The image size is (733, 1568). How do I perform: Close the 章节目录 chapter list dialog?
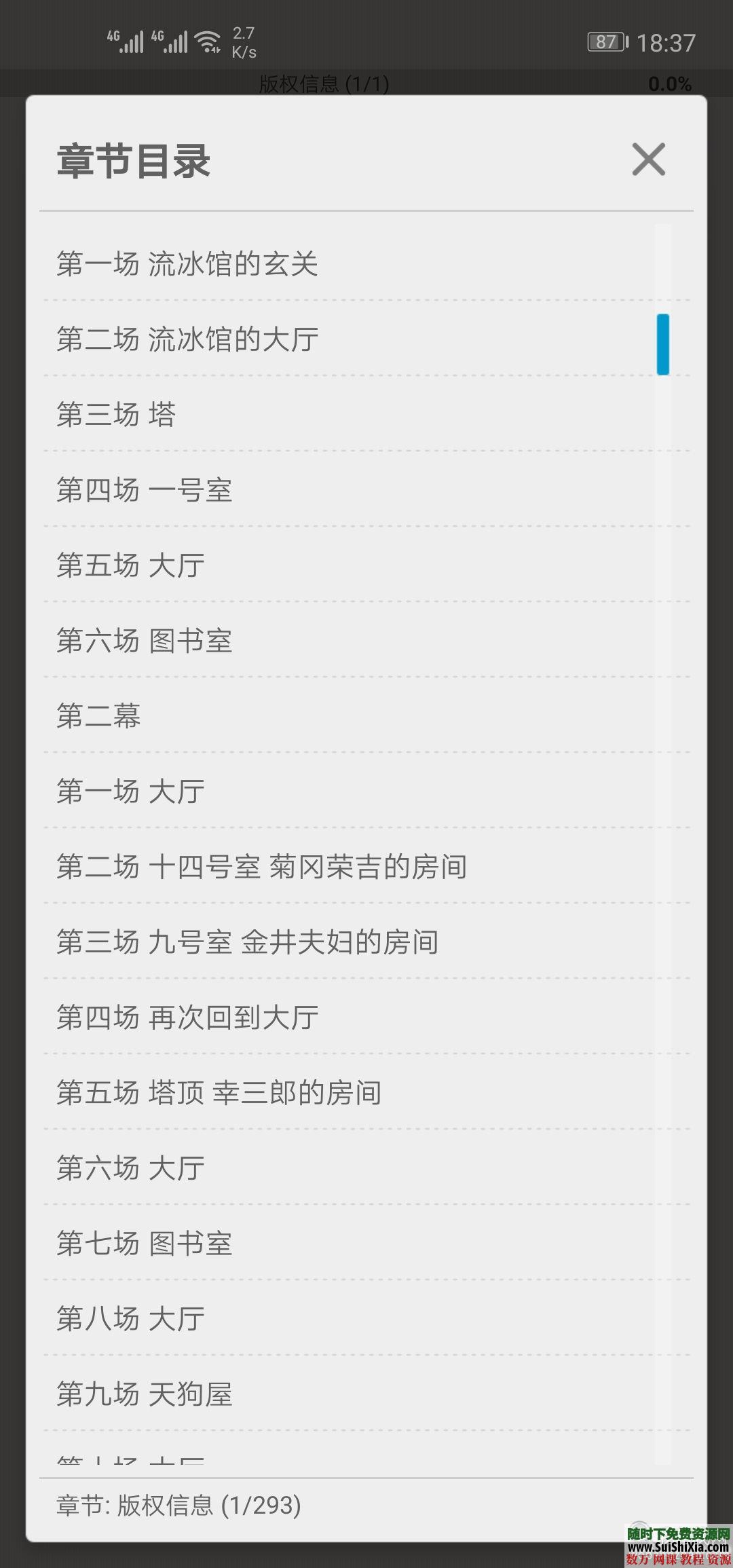click(x=647, y=160)
